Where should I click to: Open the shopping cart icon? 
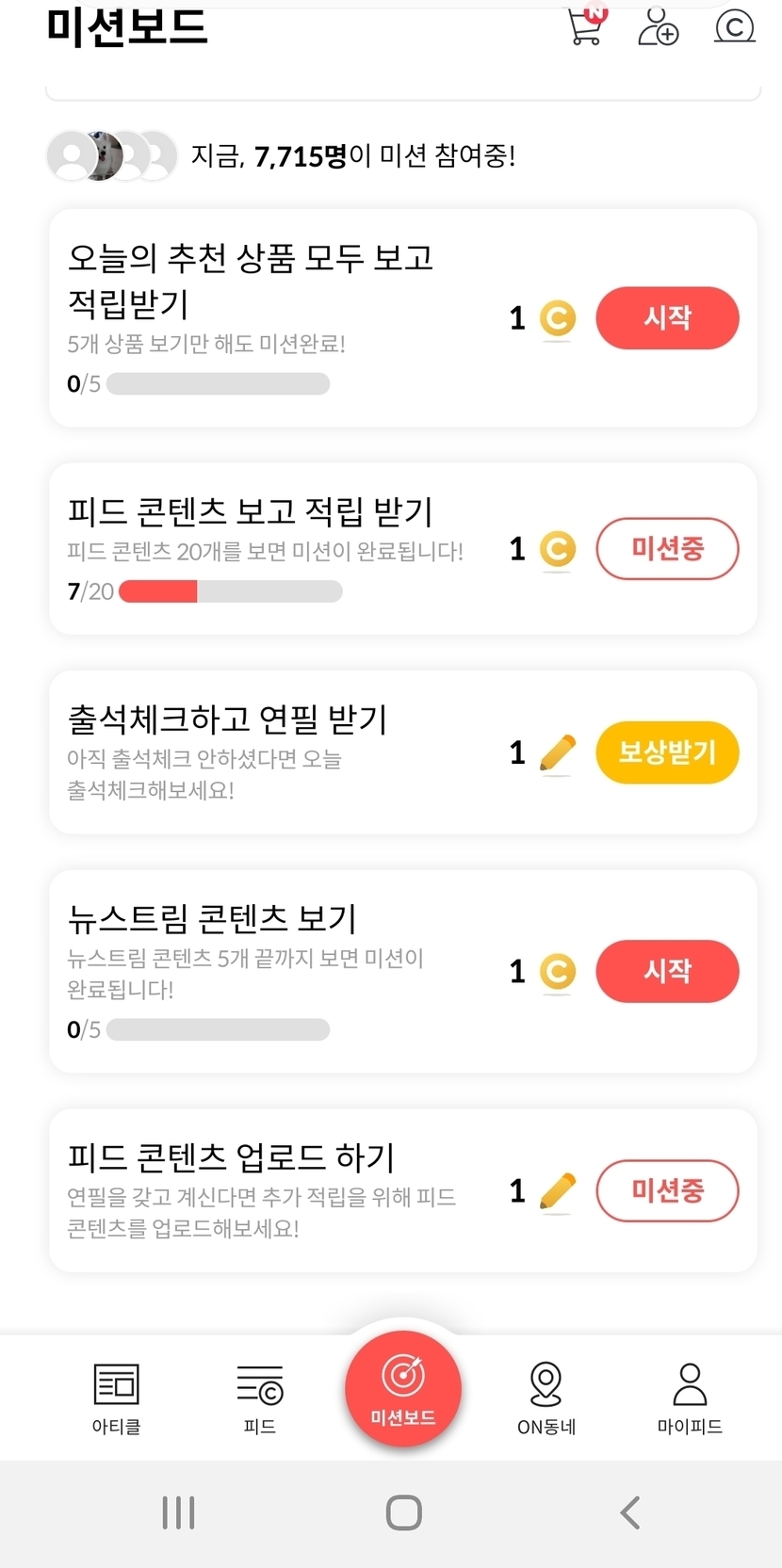(585, 26)
